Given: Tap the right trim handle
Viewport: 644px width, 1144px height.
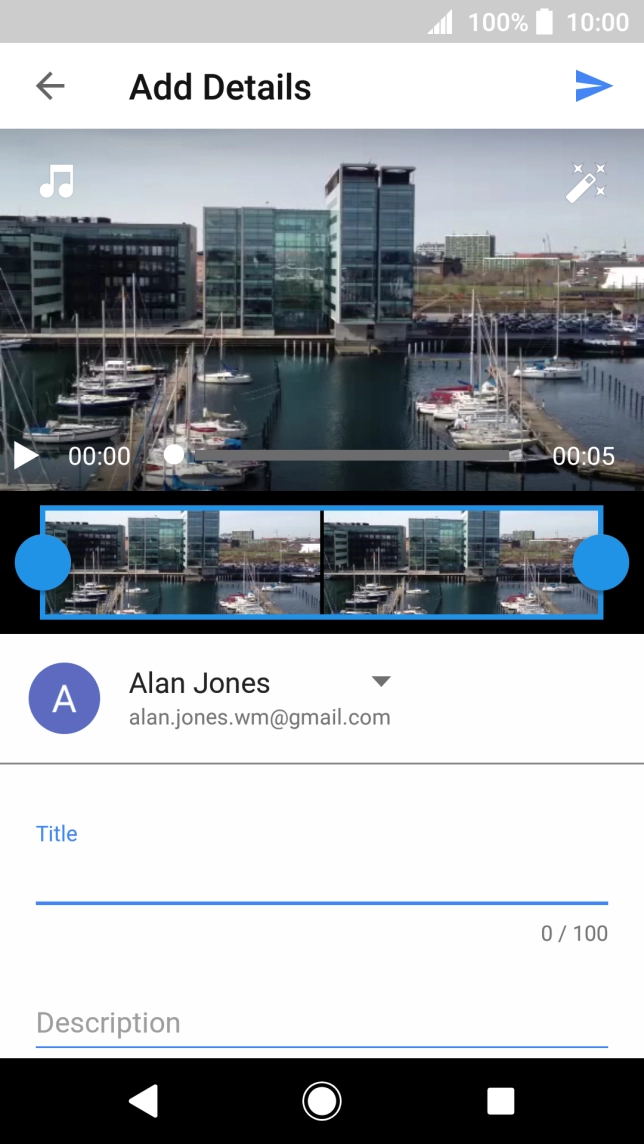Looking at the screenshot, I should coord(600,562).
